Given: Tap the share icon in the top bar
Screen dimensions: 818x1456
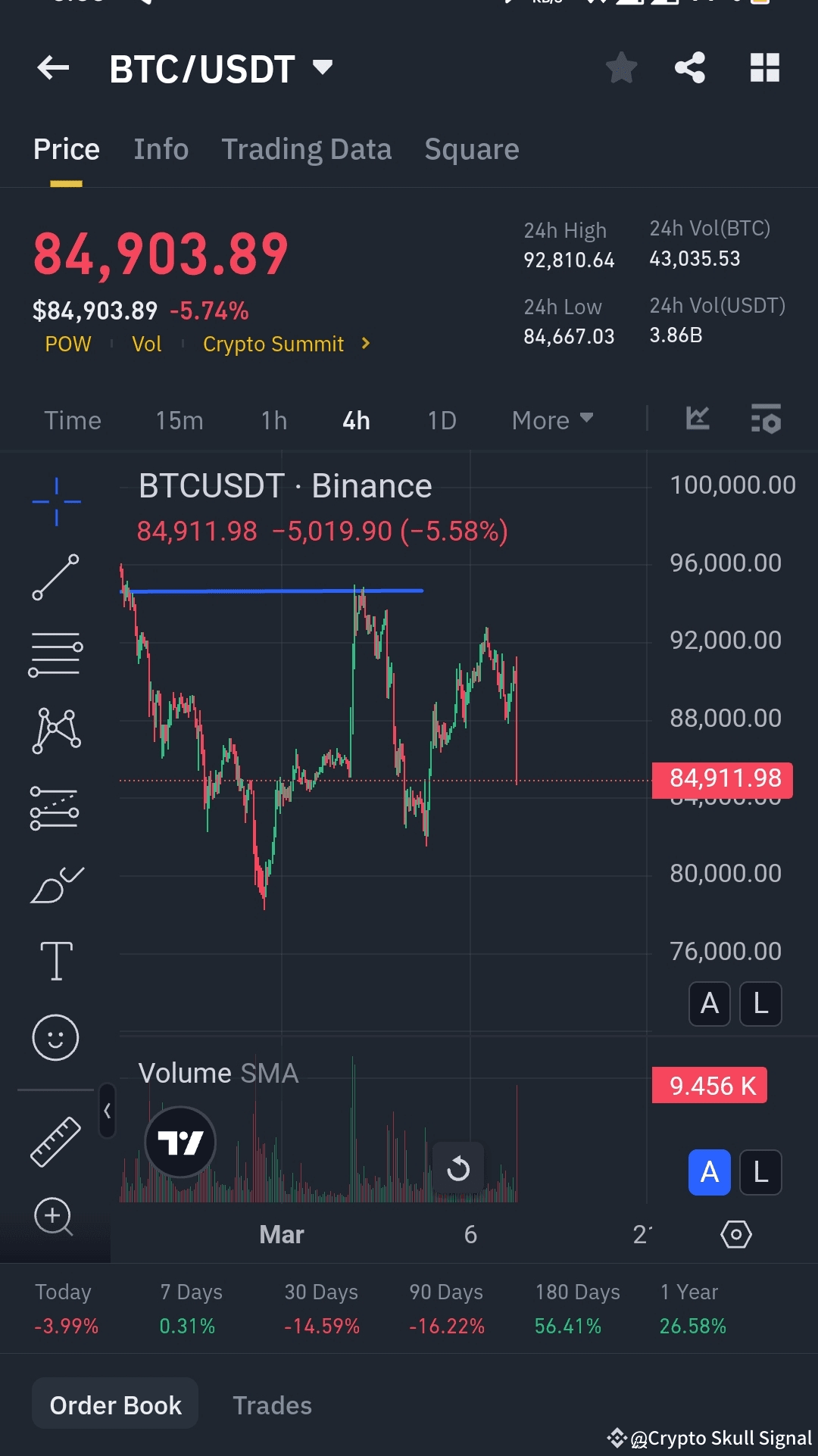Looking at the screenshot, I should click(x=689, y=67).
